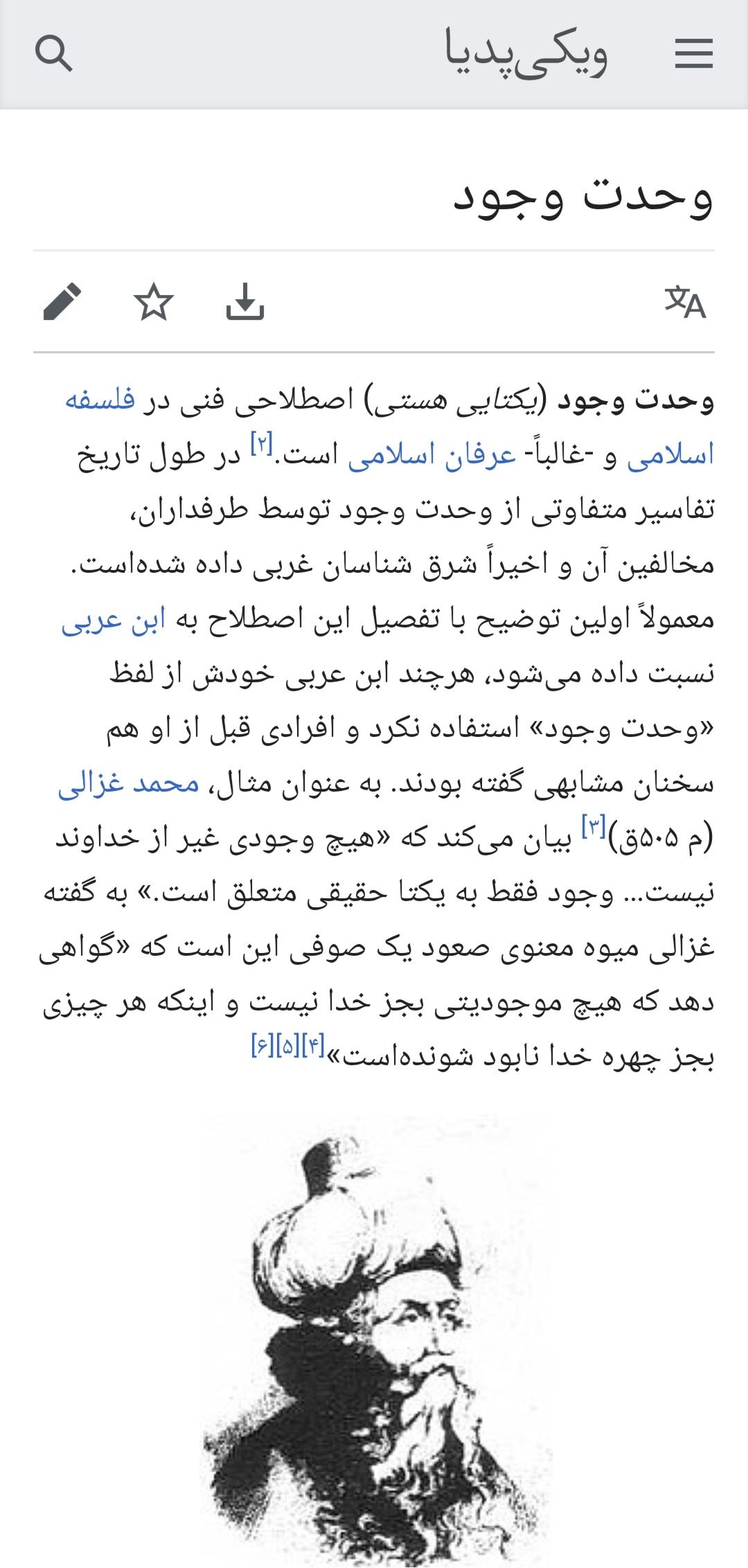Image resolution: width=748 pixels, height=1568 pixels.
Task: Go to the ویکی‌پدیا home page
Action: (526, 54)
